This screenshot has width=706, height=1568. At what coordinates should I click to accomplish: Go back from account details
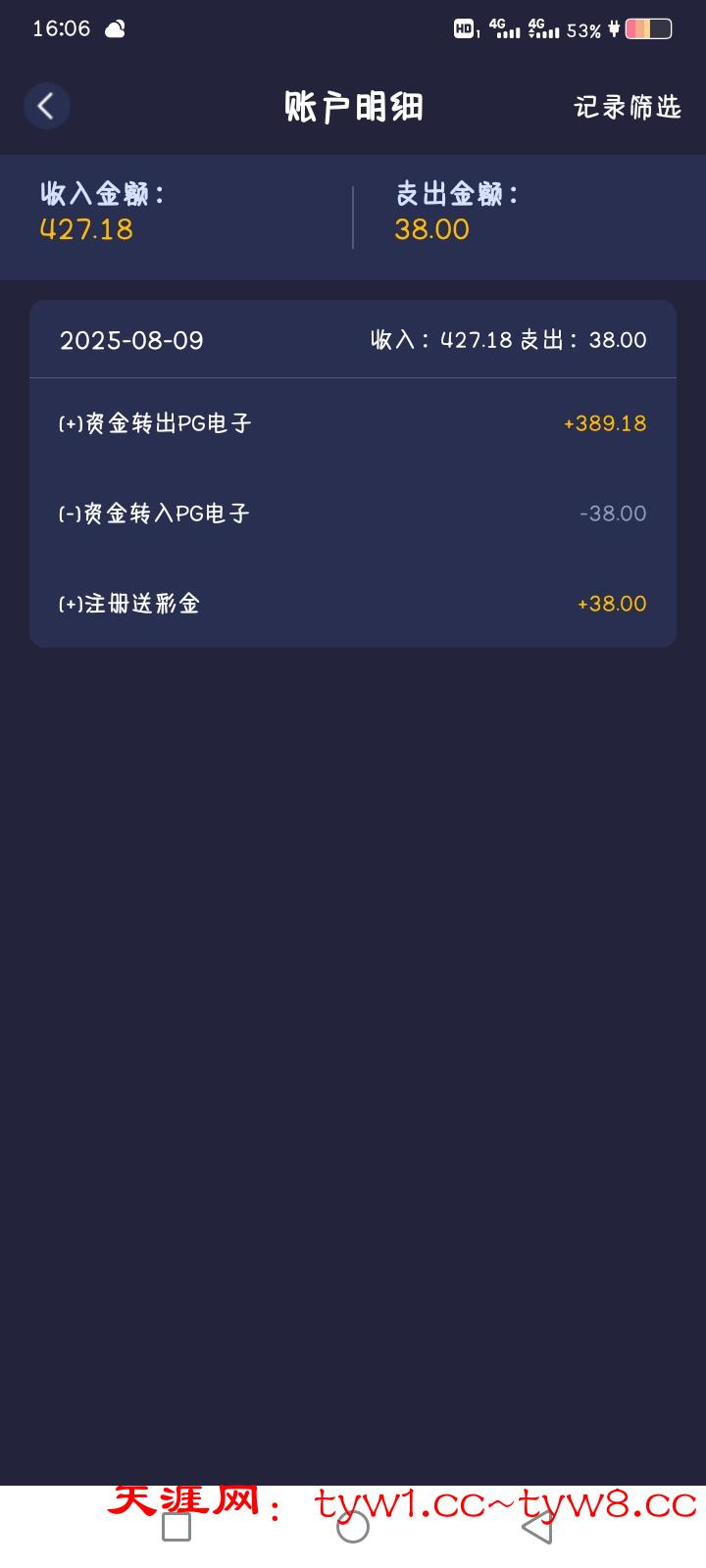pos(46,106)
